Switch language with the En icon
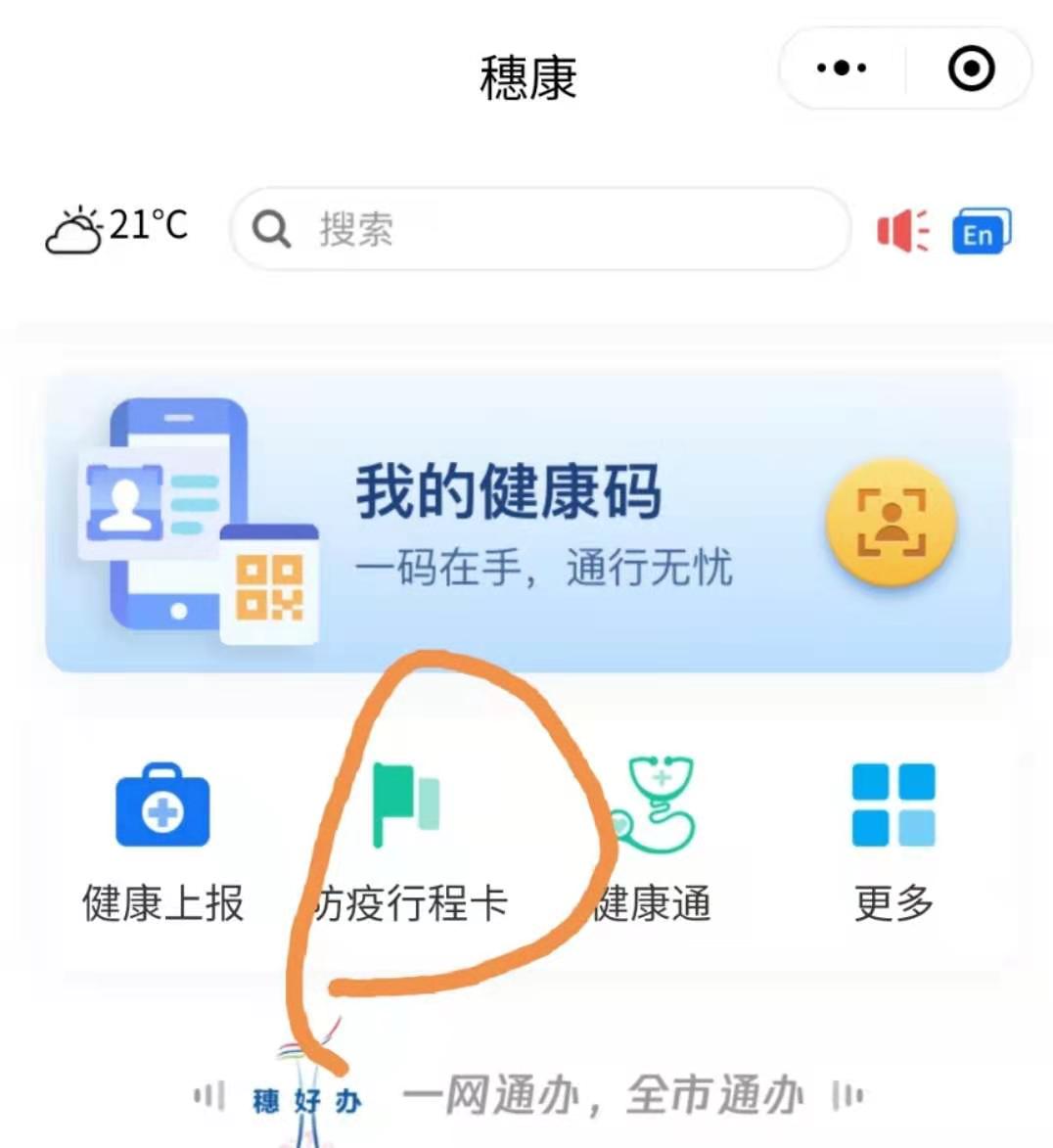This screenshot has width=1053, height=1148. pos(981,232)
